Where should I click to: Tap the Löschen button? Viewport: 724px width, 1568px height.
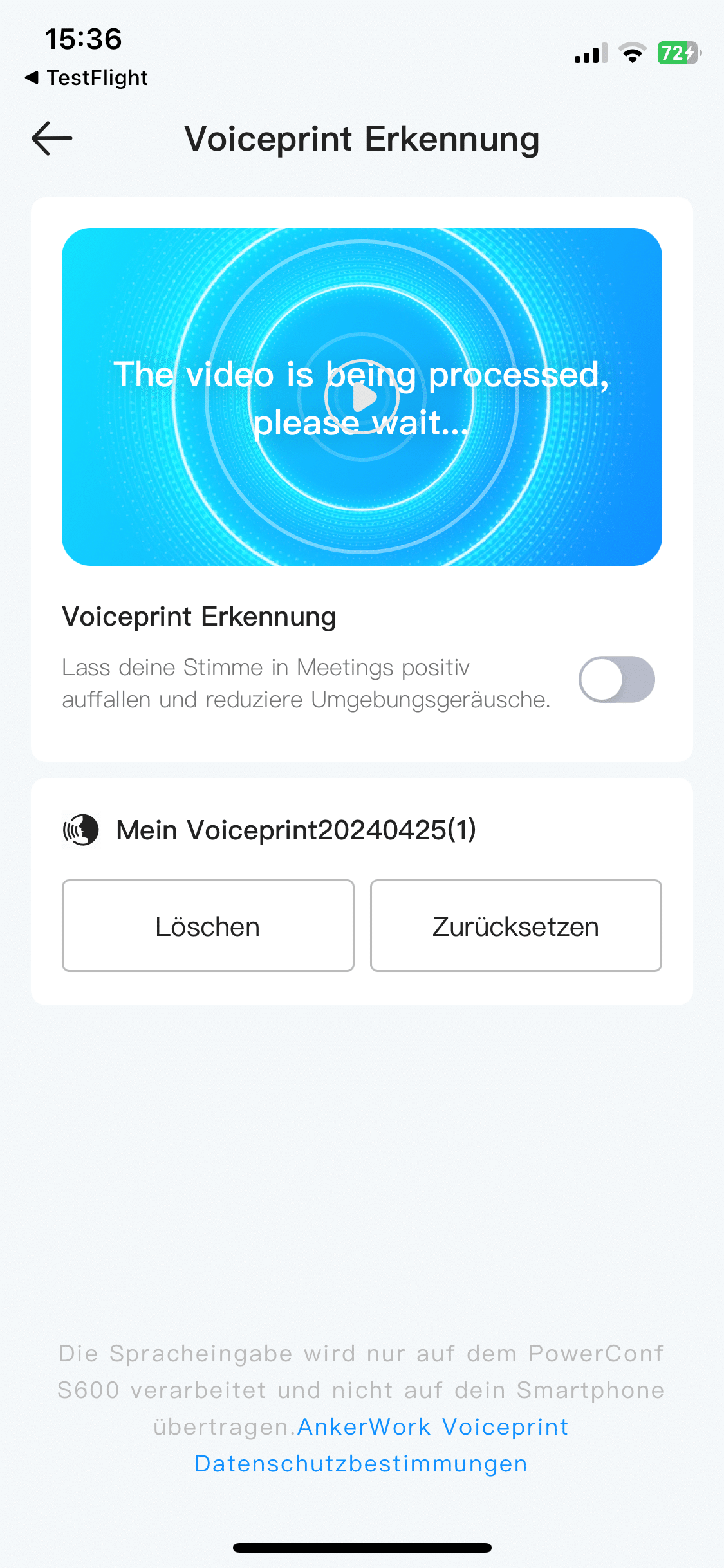(208, 926)
